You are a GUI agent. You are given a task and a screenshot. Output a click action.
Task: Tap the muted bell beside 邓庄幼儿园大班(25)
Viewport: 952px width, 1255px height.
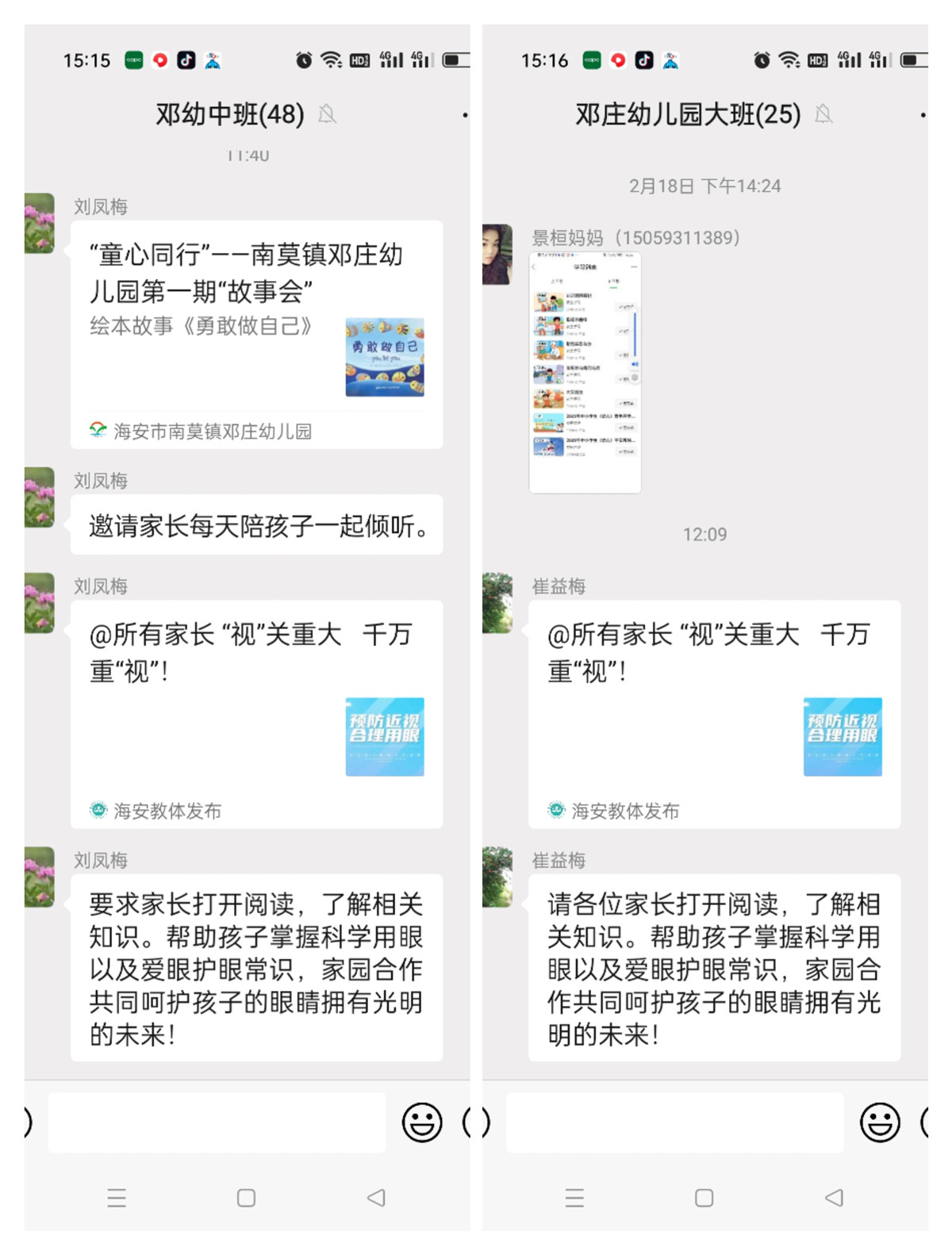click(823, 113)
